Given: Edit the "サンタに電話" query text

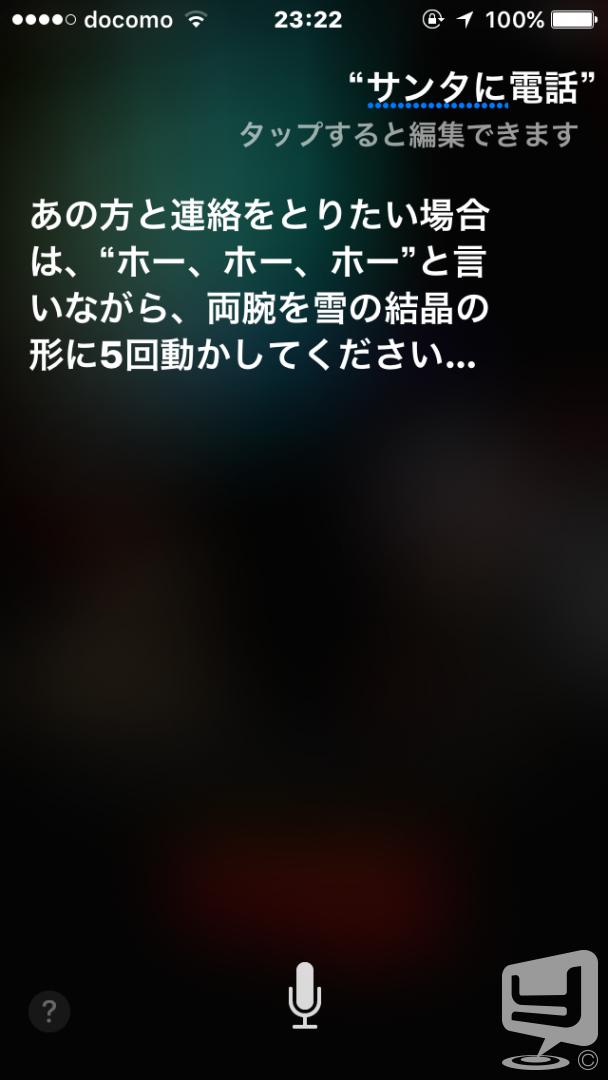Looking at the screenshot, I should point(472,88).
